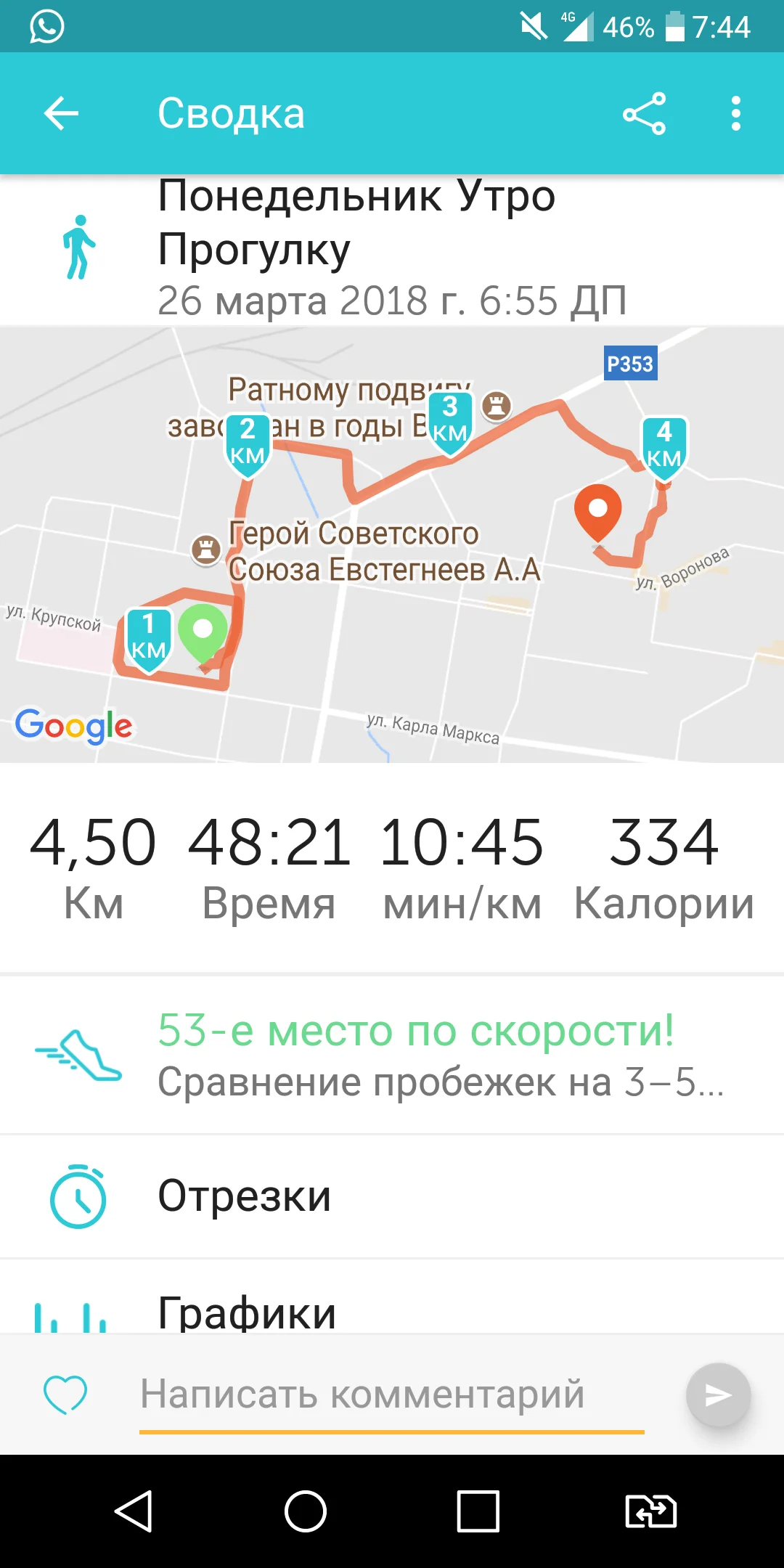Open the three-dot overflow menu
Image resolution: width=784 pixels, height=1568 pixels.
pos(736,113)
